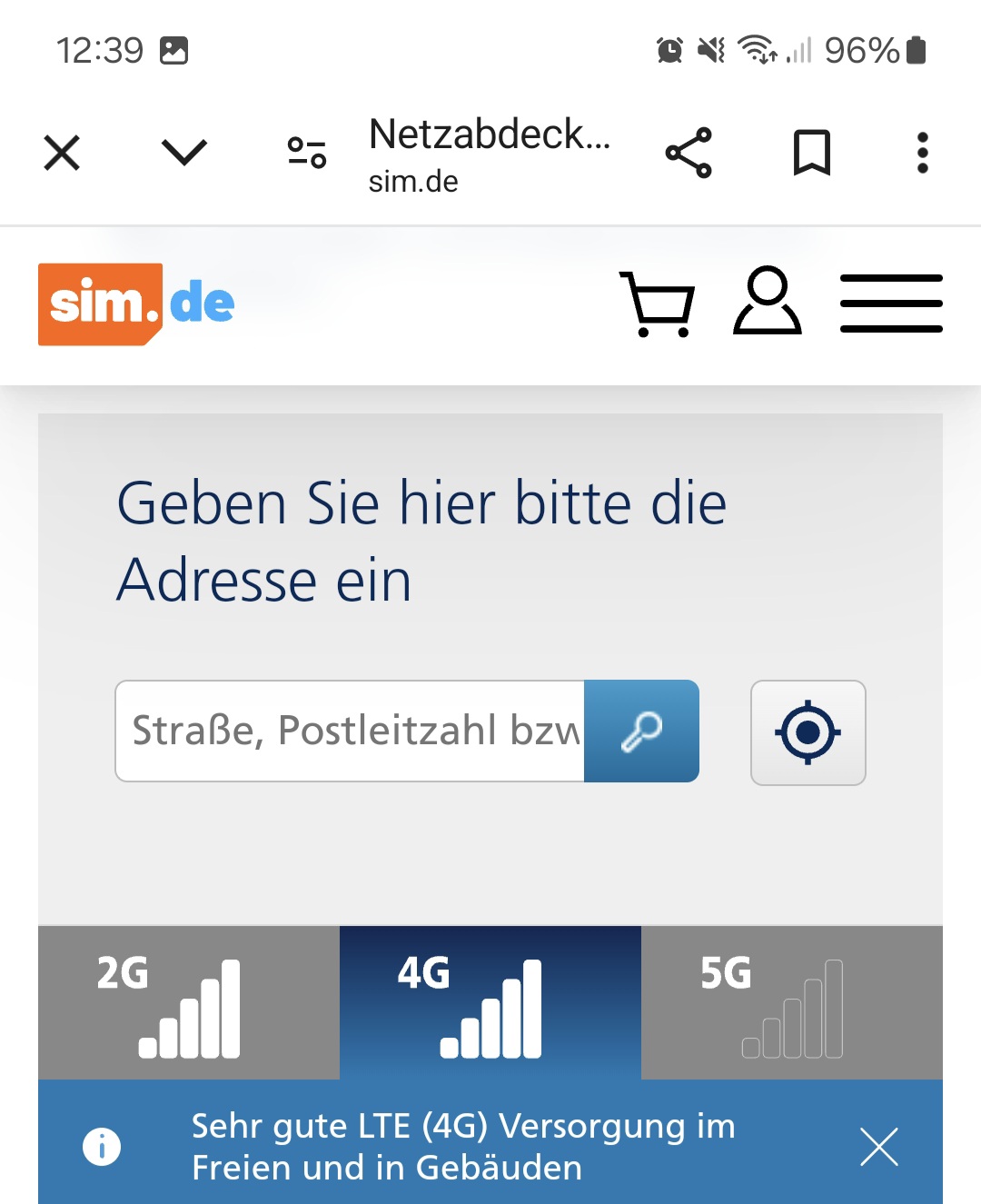Open the shopping cart
The height and width of the screenshot is (1204, 981).
tap(658, 304)
